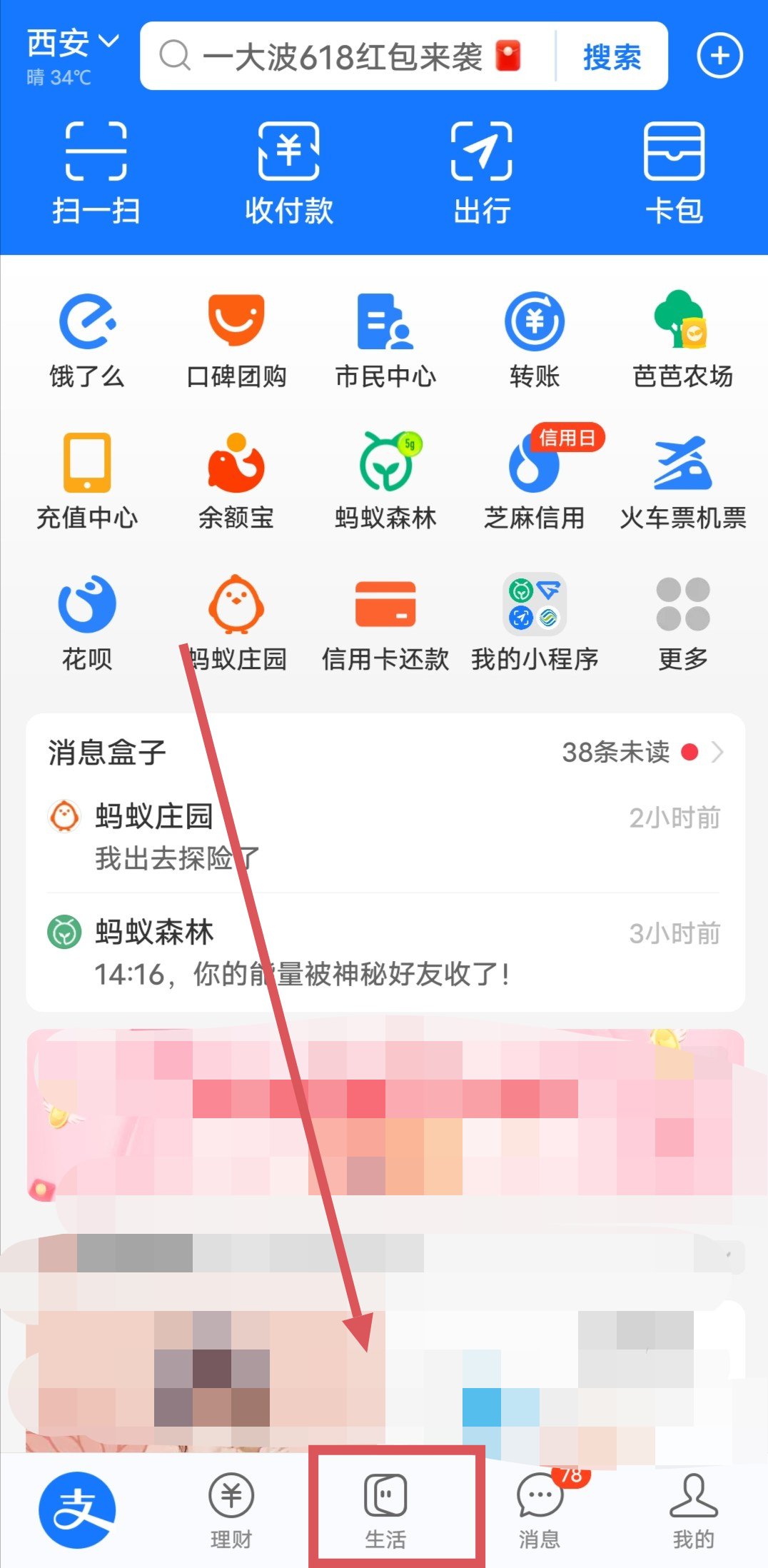Viewport: 768px width, 1568px height.
Task: Open 收付款 payment code
Action: point(288,172)
